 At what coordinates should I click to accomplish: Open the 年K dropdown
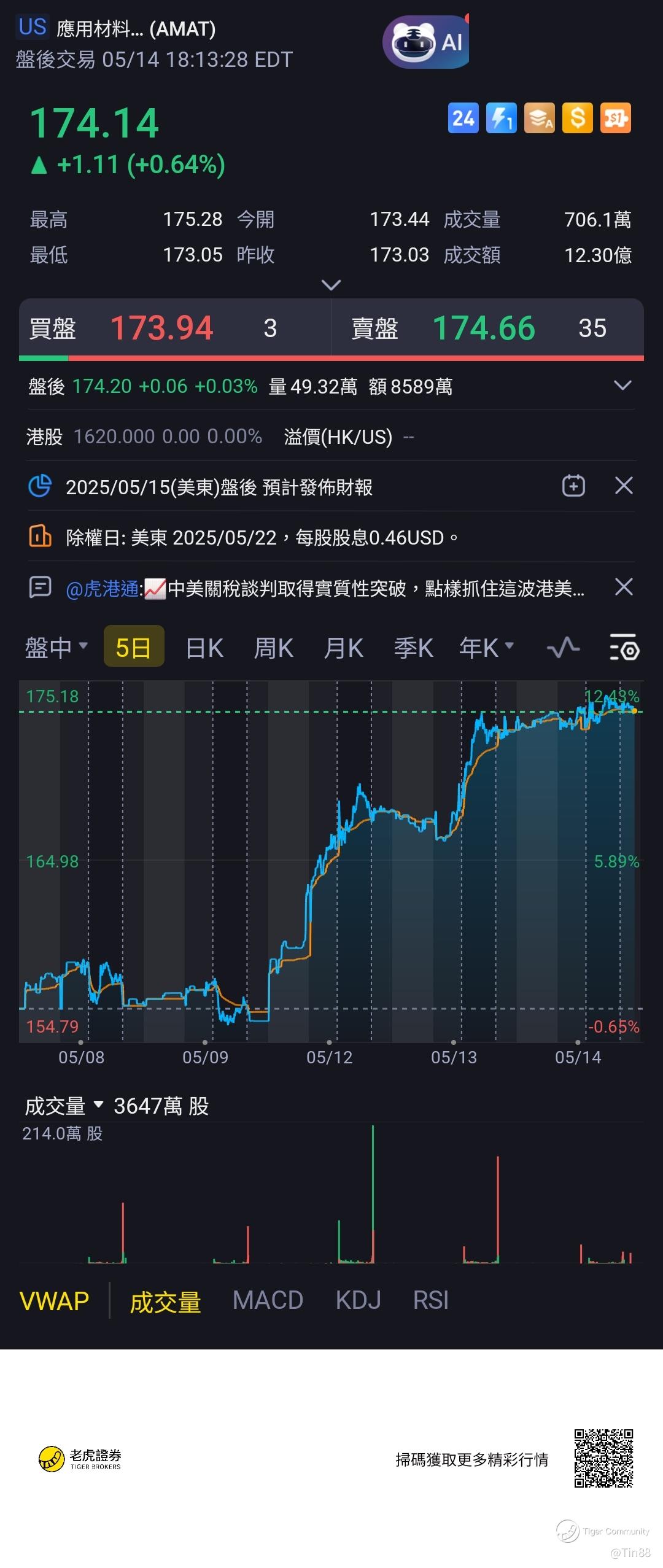click(x=486, y=647)
